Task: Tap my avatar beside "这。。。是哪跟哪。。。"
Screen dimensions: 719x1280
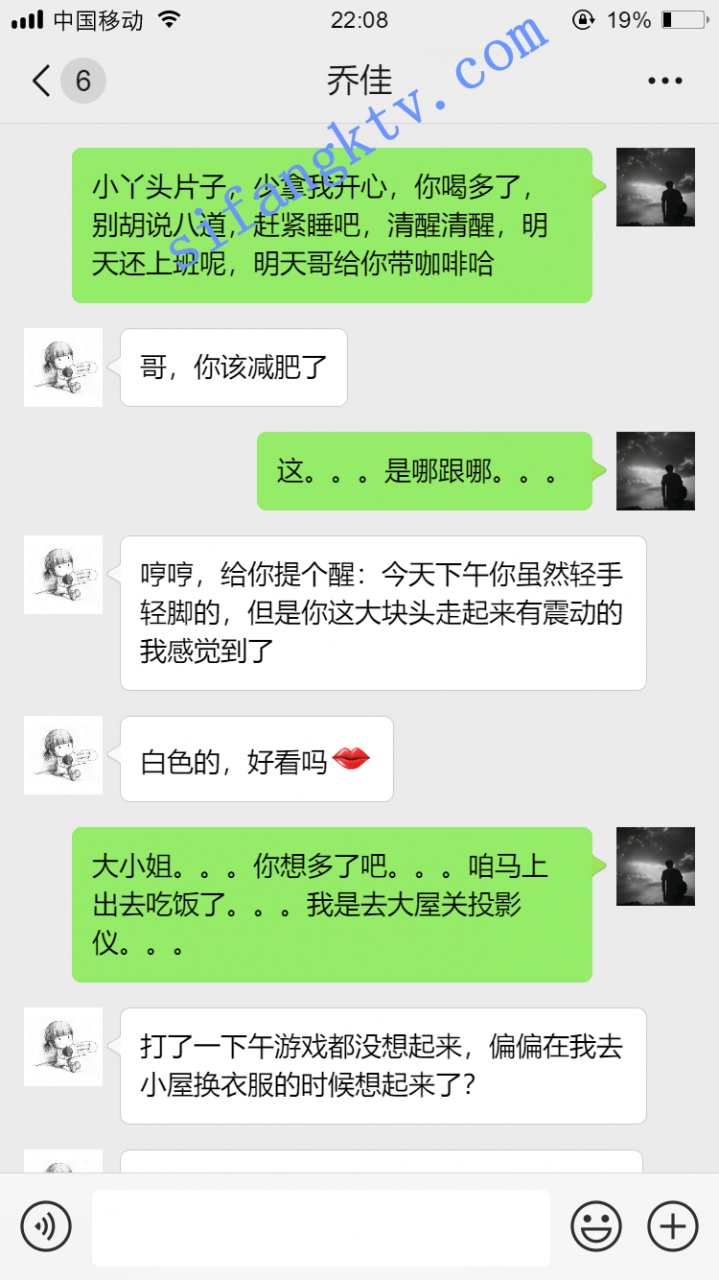Action: [x=655, y=471]
